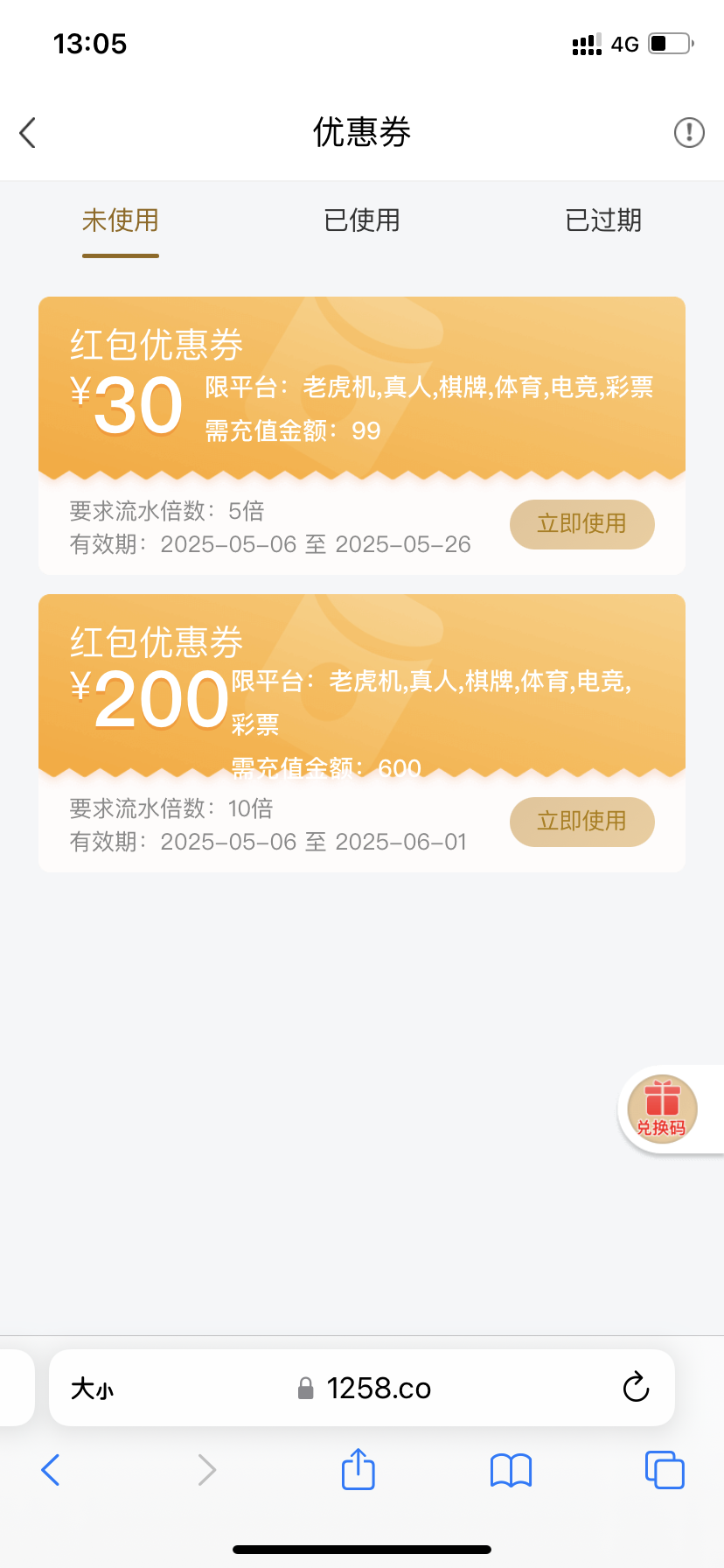Screen dimensions: 724x1568
Task: Switch to the 已过期 tab
Action: click(x=603, y=220)
